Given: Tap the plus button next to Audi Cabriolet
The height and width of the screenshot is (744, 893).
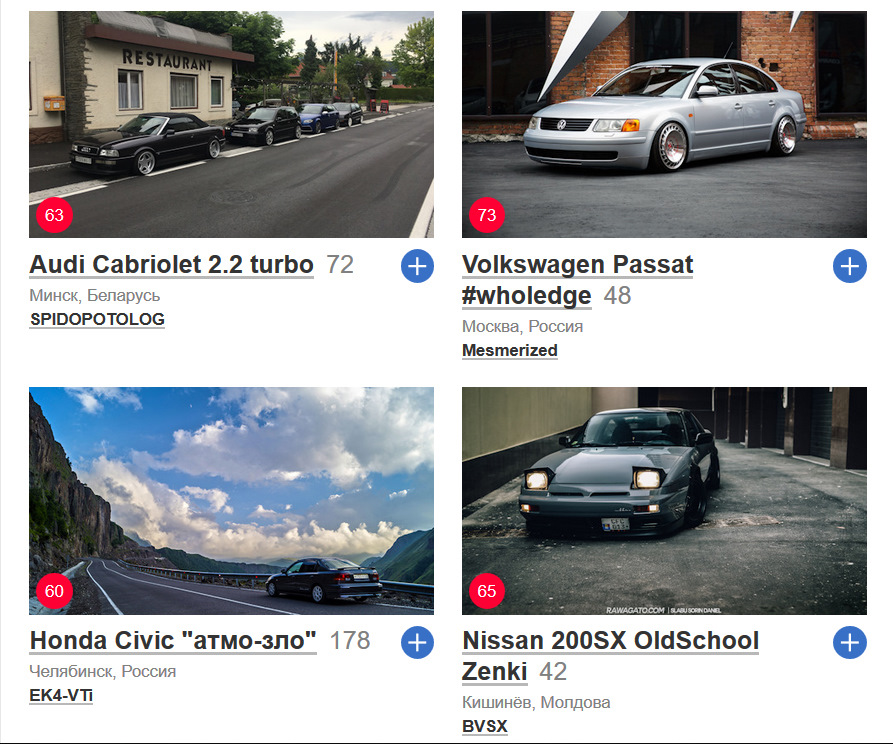Looking at the screenshot, I should coord(417,266).
